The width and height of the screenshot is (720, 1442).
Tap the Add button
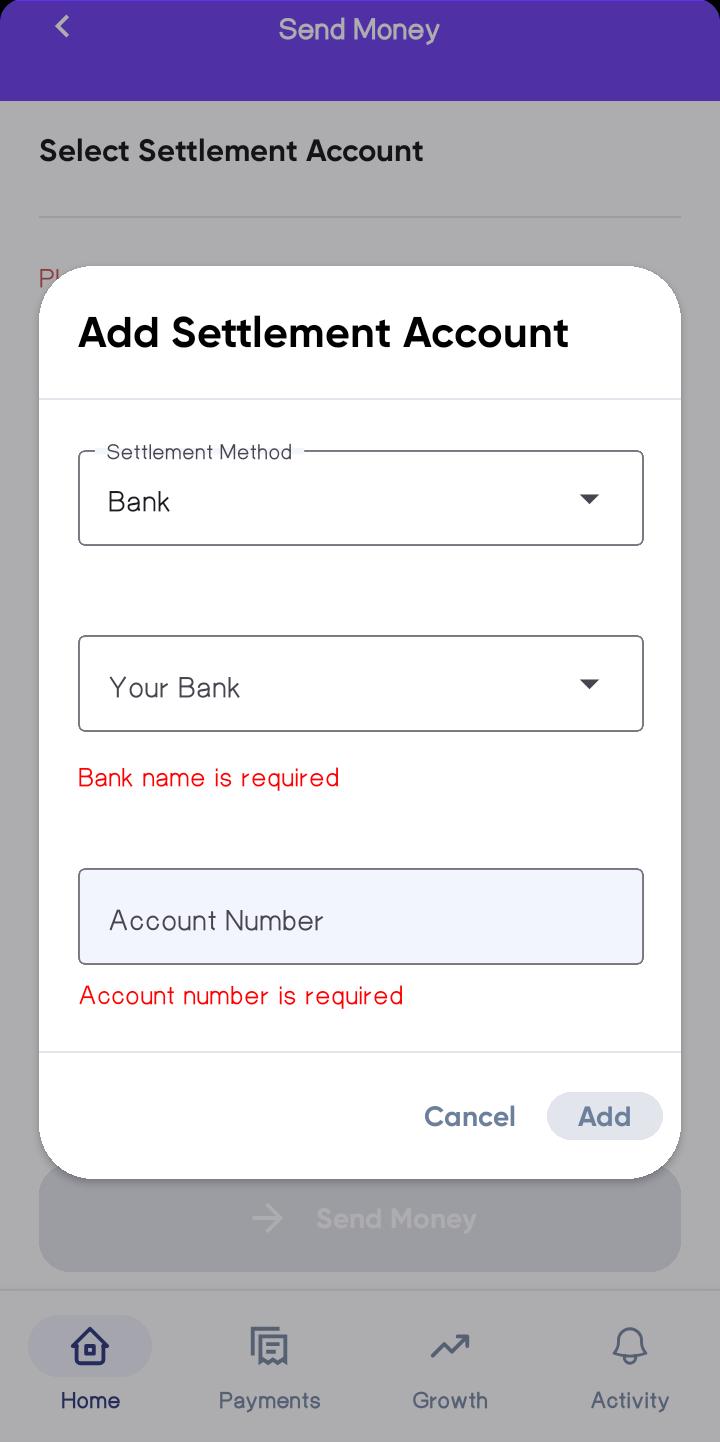pos(604,1116)
